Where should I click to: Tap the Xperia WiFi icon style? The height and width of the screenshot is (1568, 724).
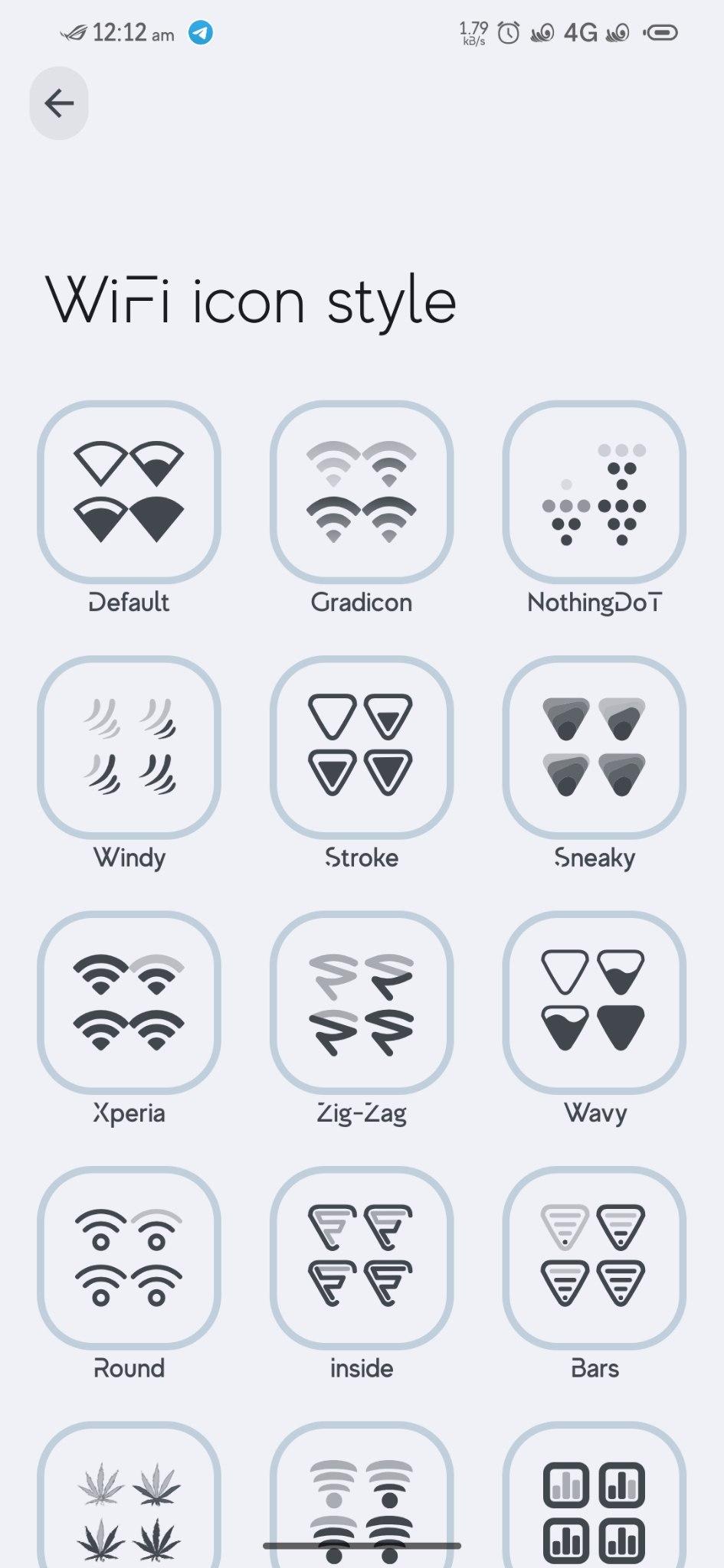coord(129,1003)
